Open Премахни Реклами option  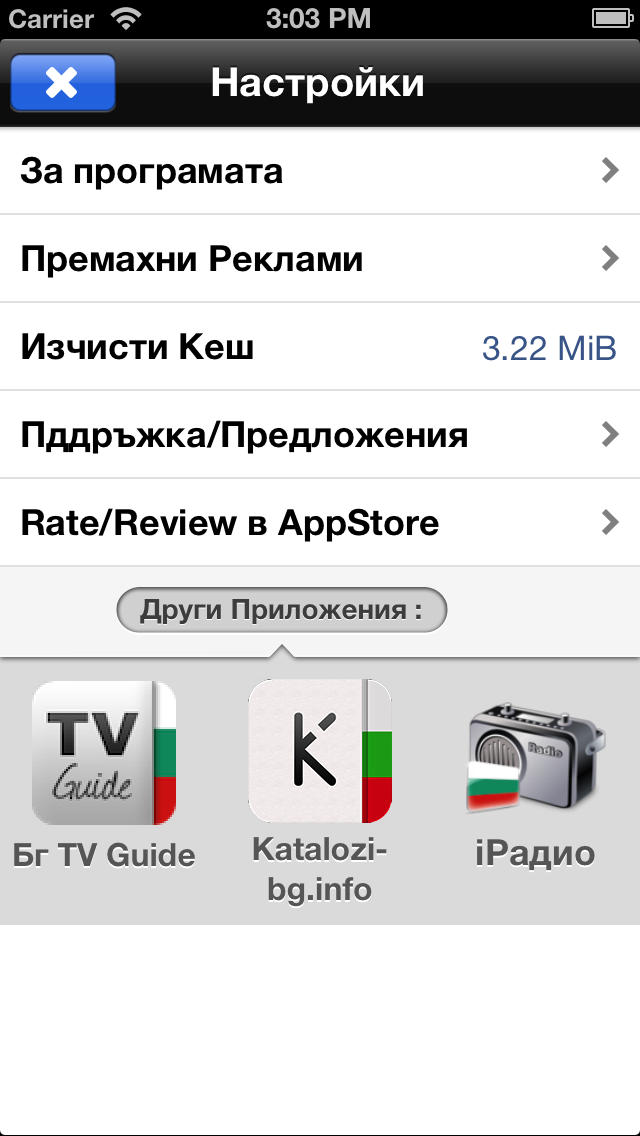pos(320,259)
